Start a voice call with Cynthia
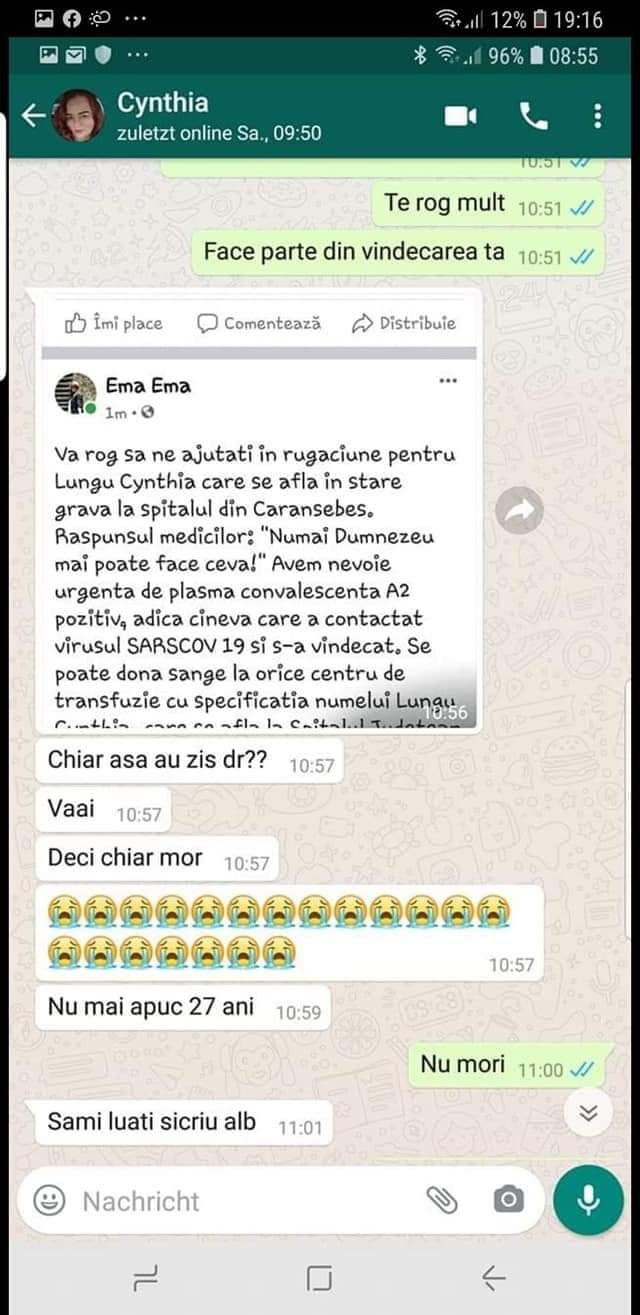This screenshot has width=640, height=1315. pos(534,116)
